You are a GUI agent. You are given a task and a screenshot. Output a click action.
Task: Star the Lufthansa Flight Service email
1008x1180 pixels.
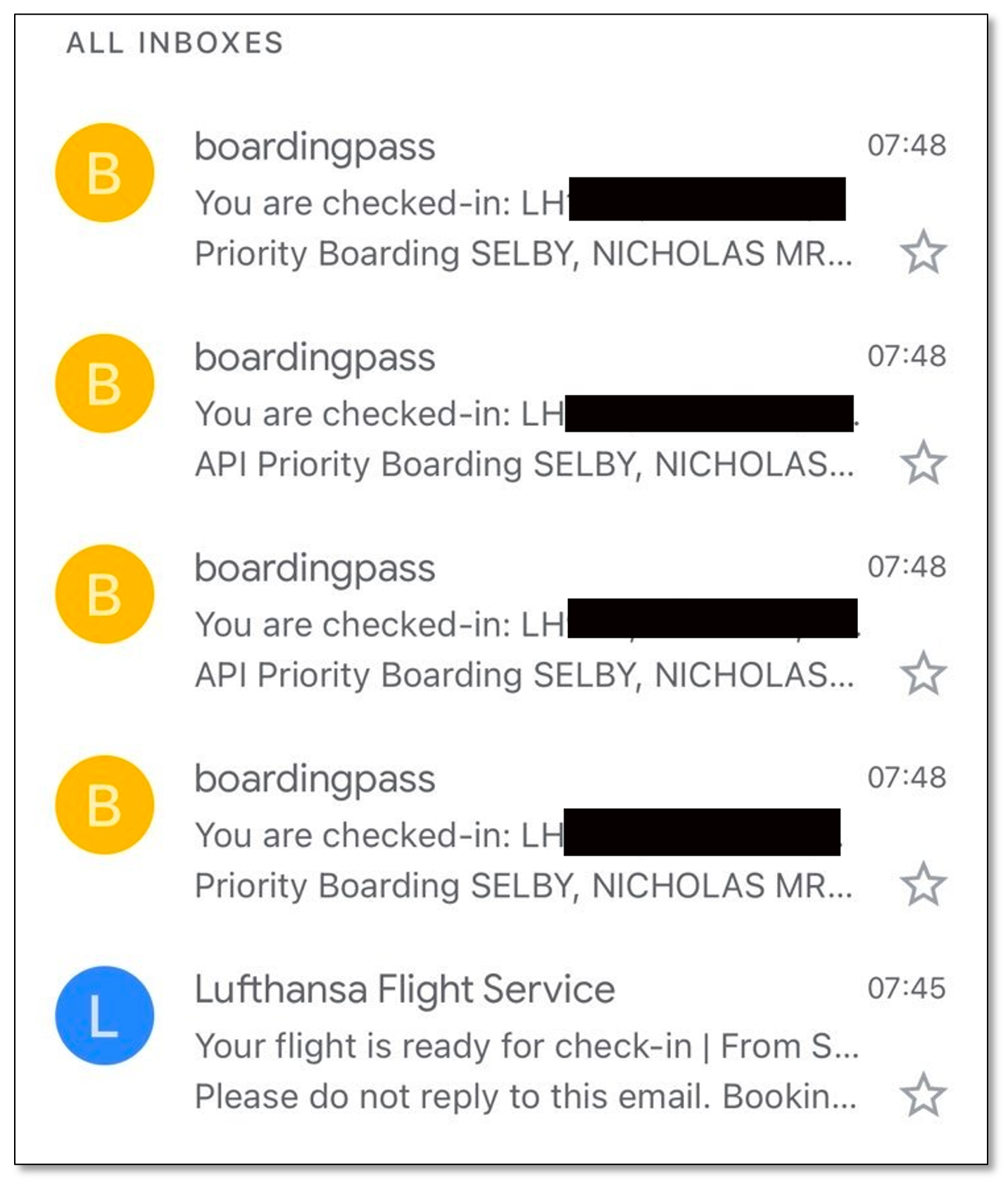924,1095
